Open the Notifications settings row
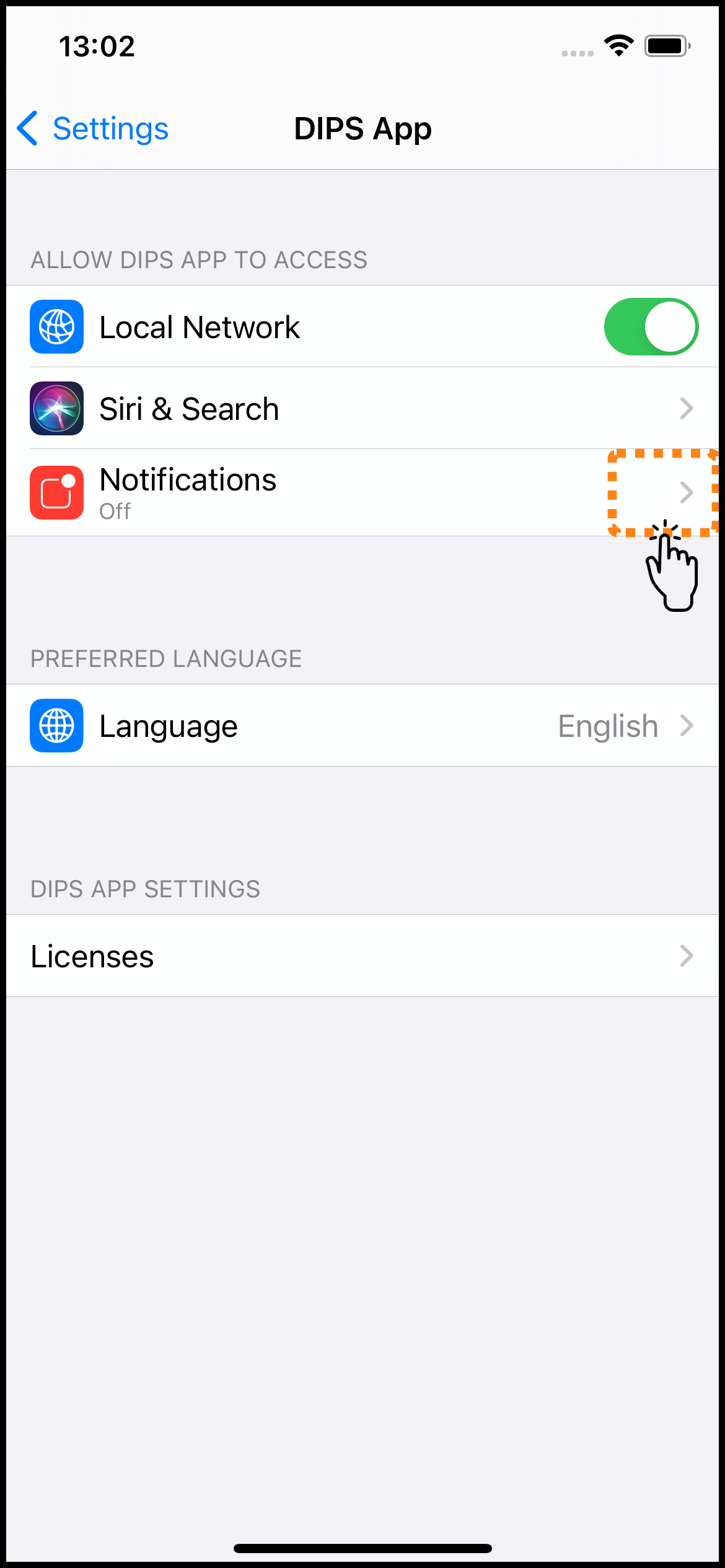Screen dimensions: 725x1568 362,493
